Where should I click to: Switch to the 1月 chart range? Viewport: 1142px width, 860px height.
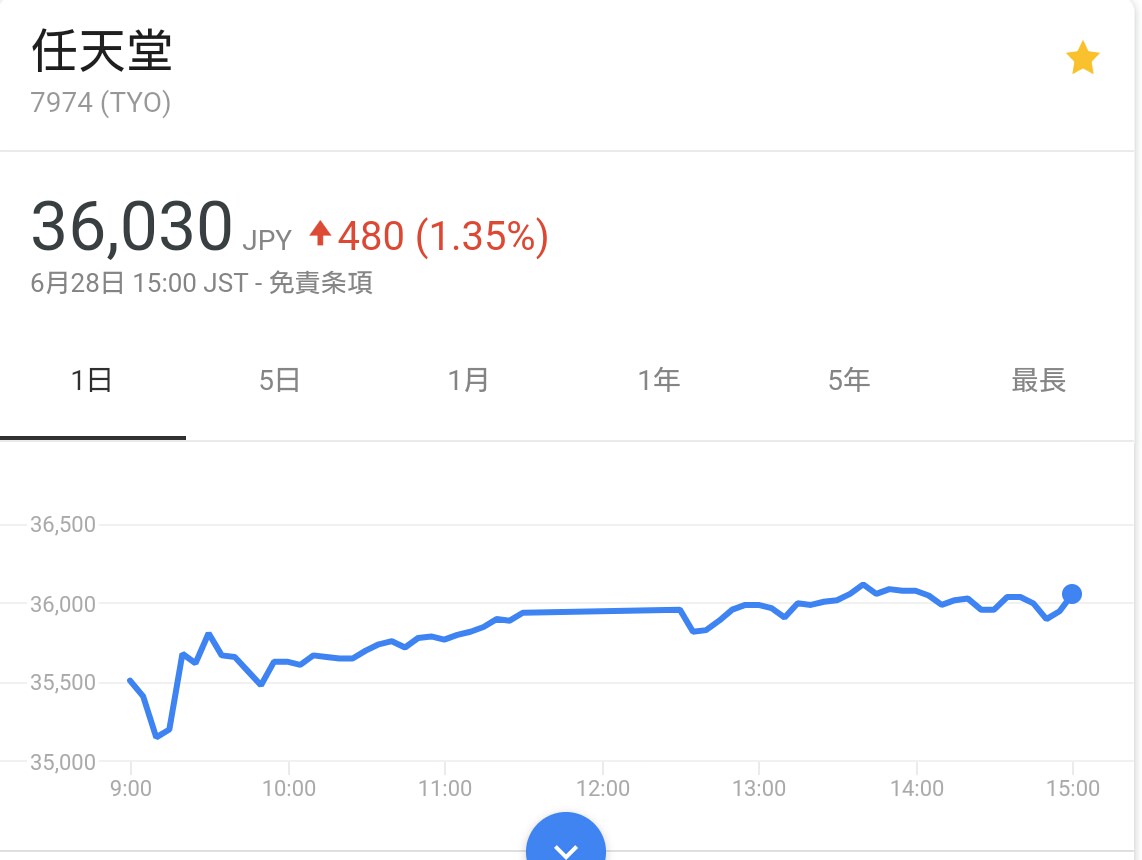468,381
